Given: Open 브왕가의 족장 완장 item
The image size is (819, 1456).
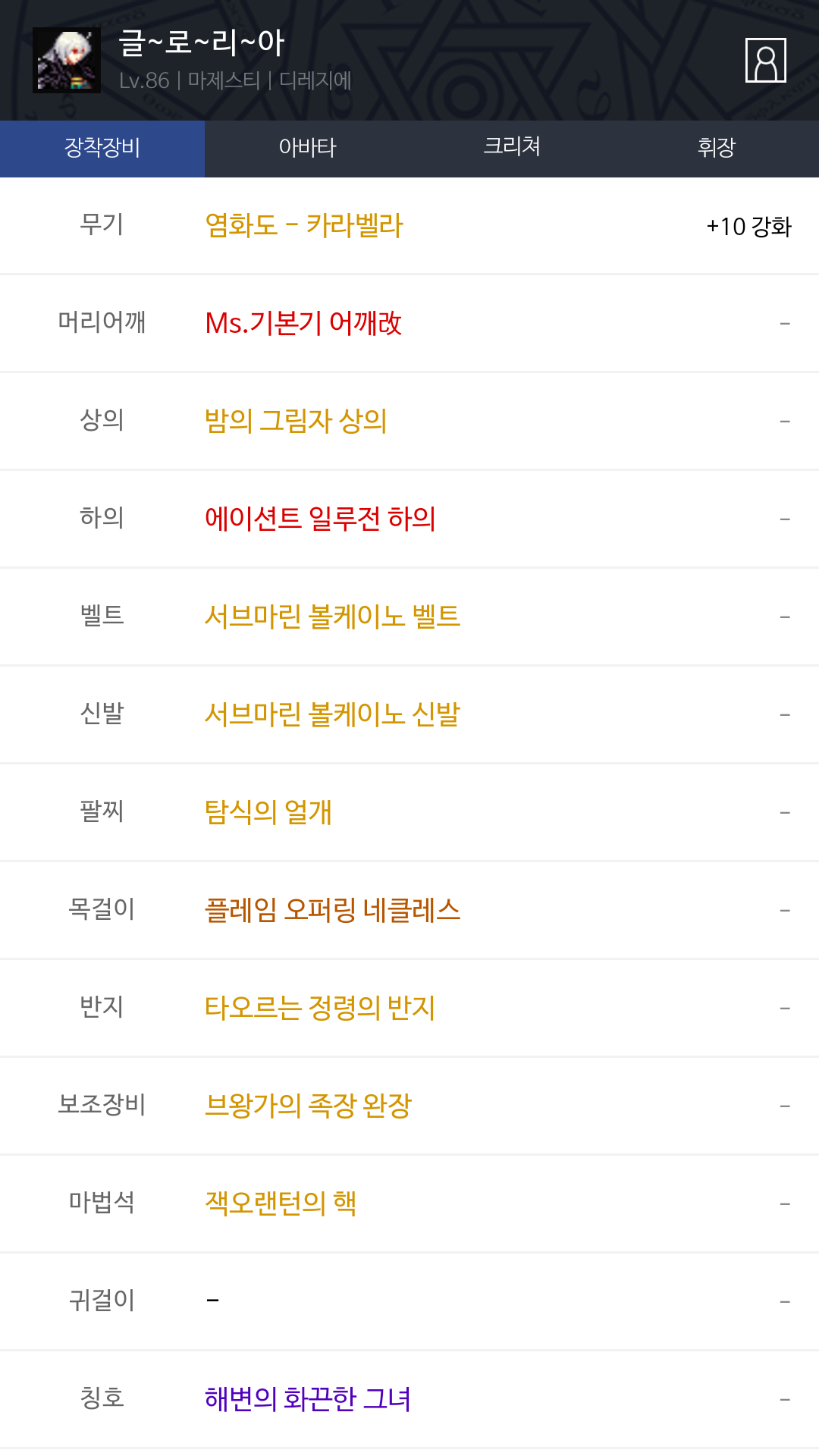Looking at the screenshot, I should [x=308, y=1106].
